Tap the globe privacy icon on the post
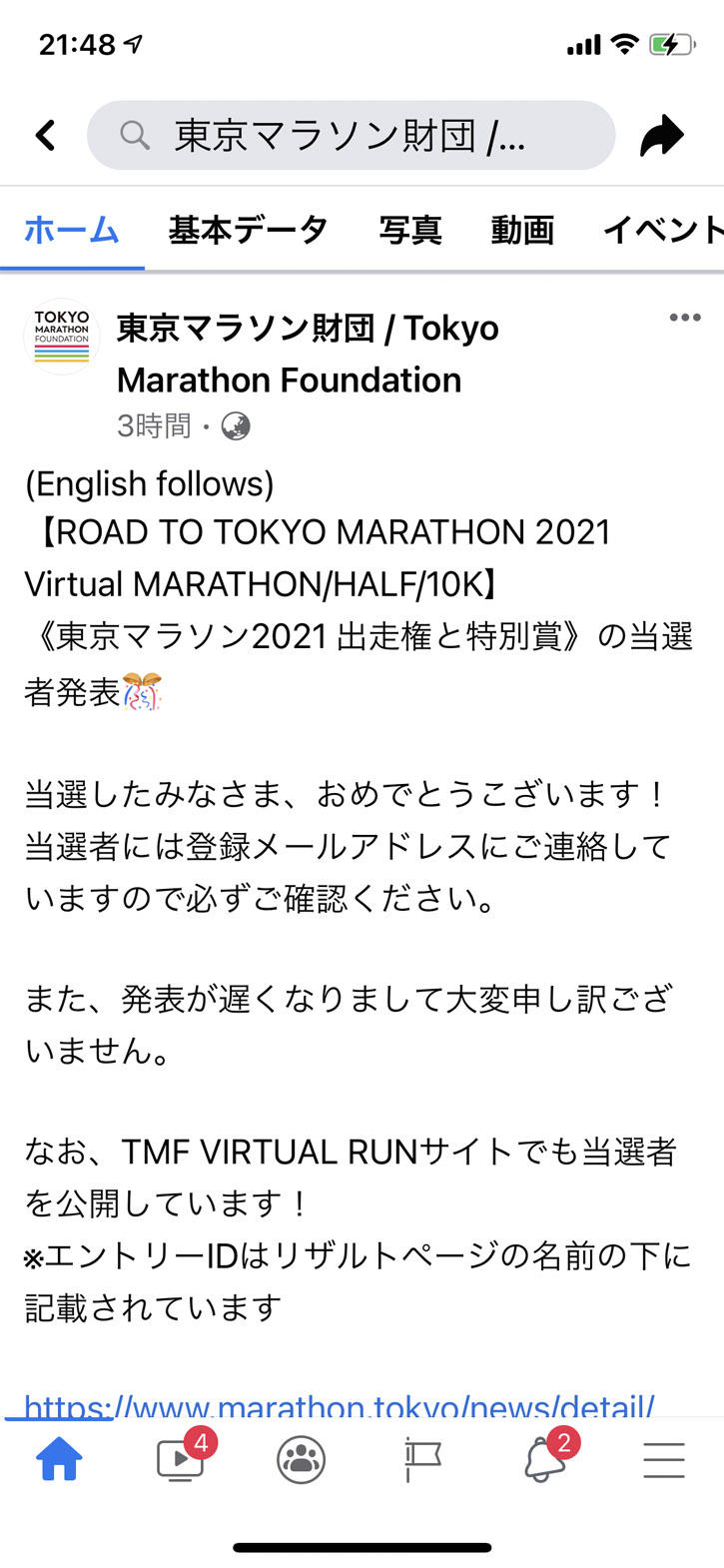 click(x=237, y=425)
